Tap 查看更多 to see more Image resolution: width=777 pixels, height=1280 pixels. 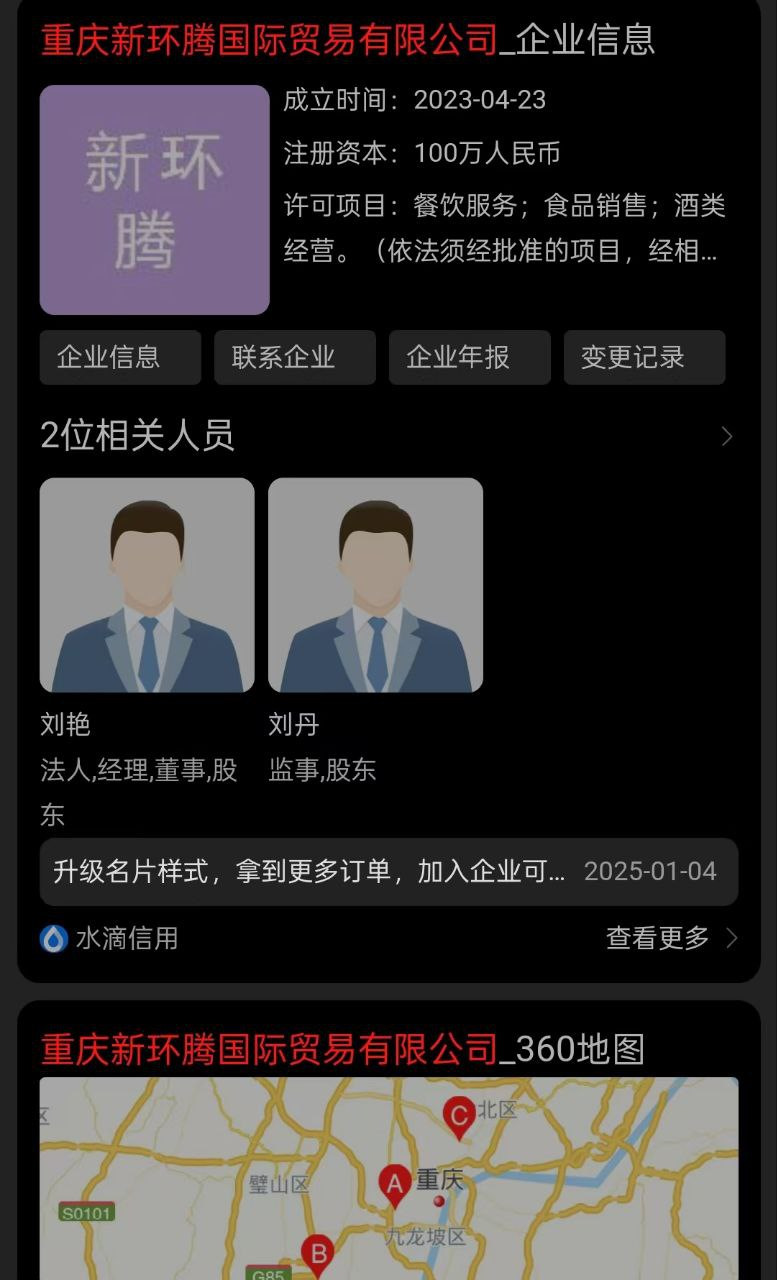670,938
